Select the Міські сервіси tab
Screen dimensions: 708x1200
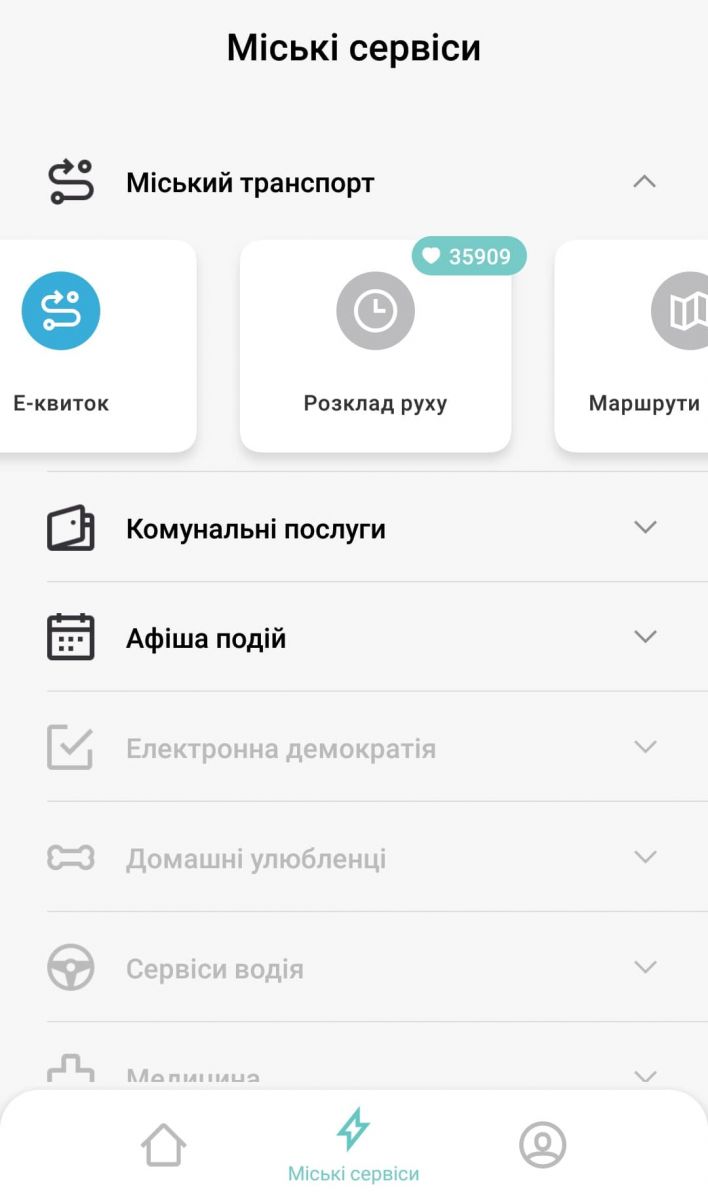pyautogui.click(x=353, y=1146)
